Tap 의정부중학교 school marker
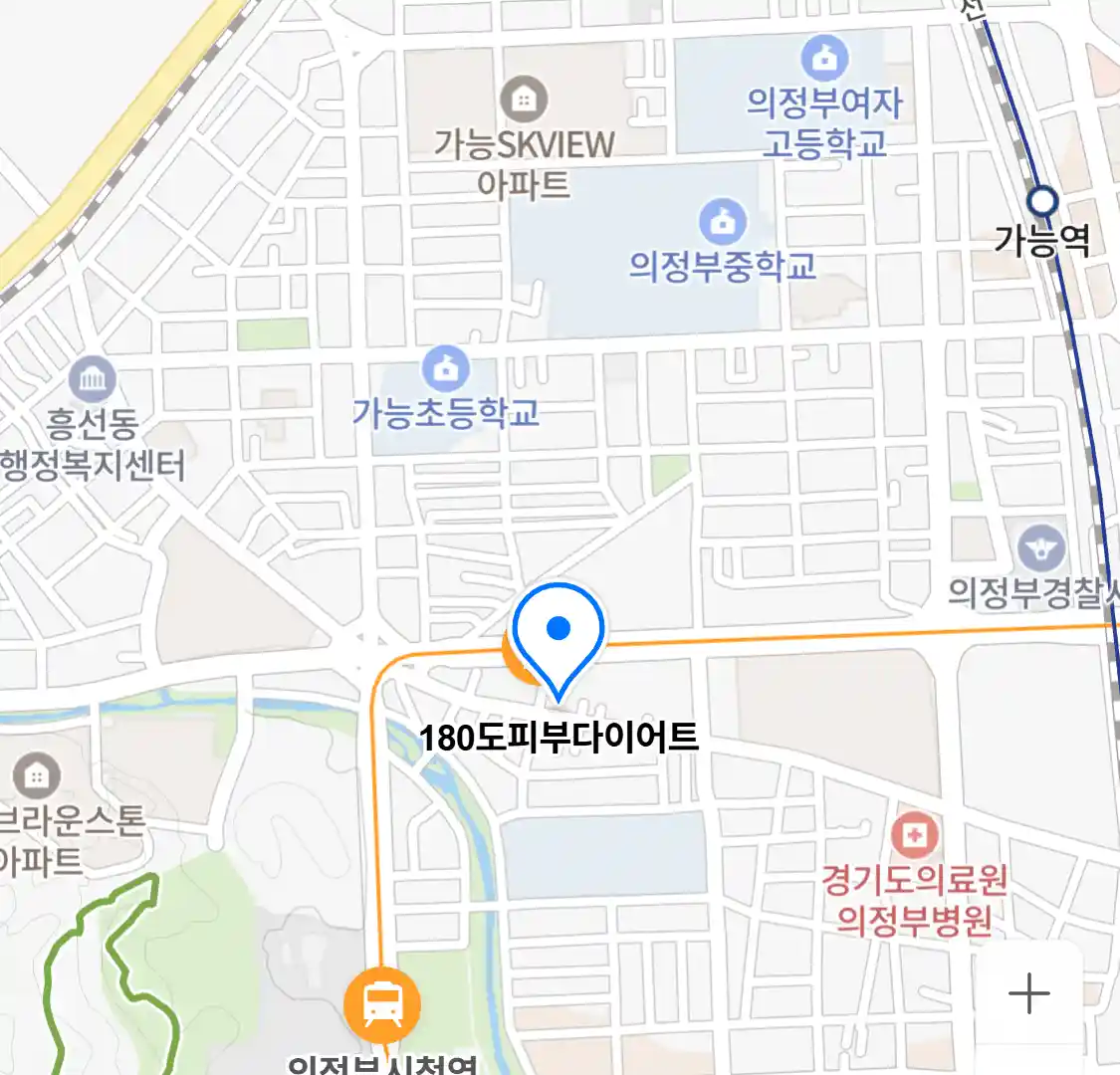The width and height of the screenshot is (1120, 1075). point(723,221)
